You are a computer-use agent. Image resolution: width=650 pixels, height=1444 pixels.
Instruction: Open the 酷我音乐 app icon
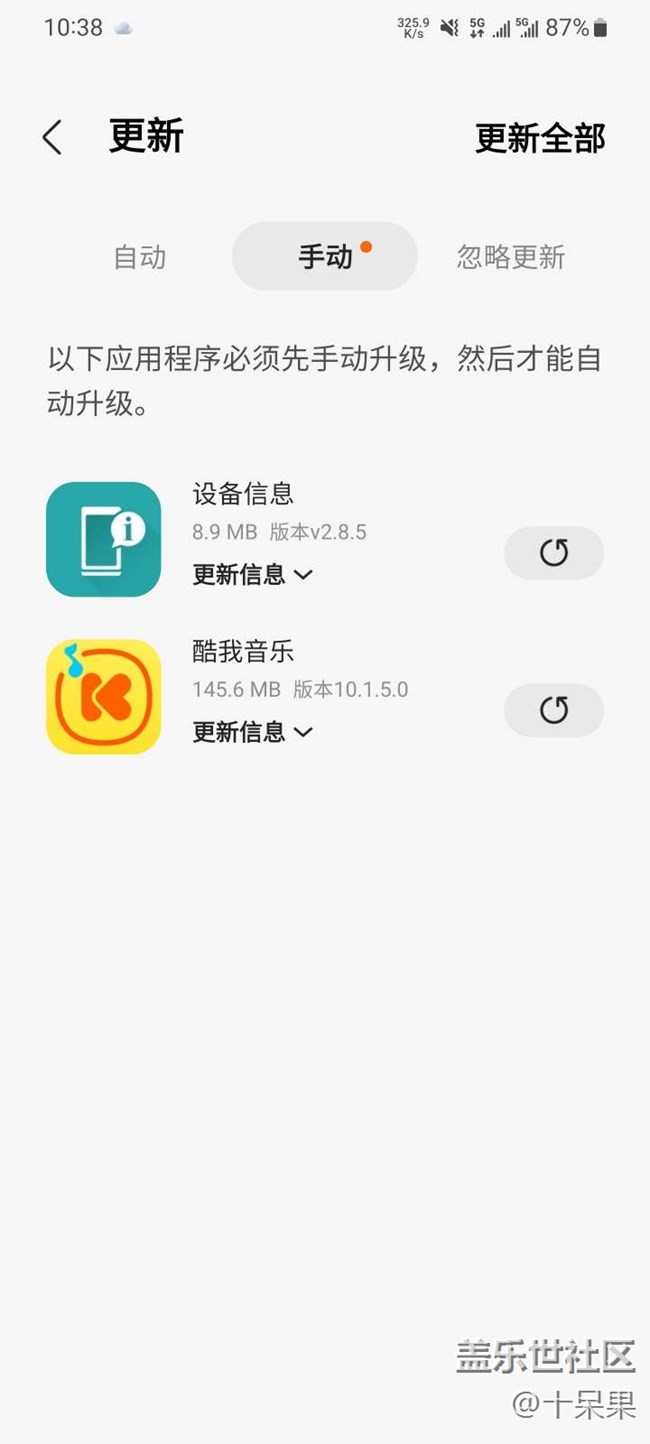coord(103,697)
